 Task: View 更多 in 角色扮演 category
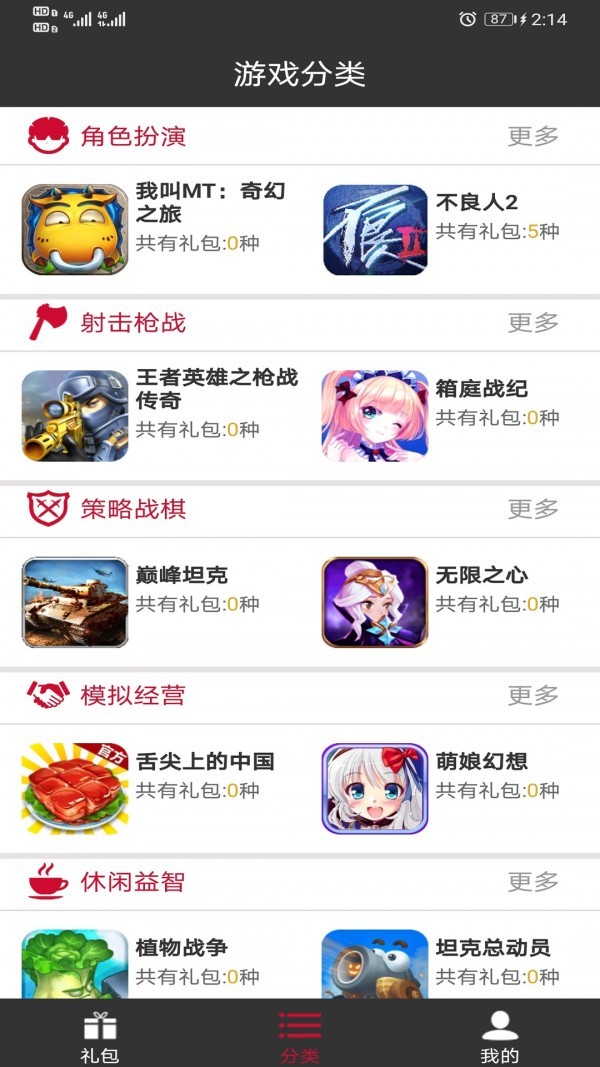click(532, 137)
